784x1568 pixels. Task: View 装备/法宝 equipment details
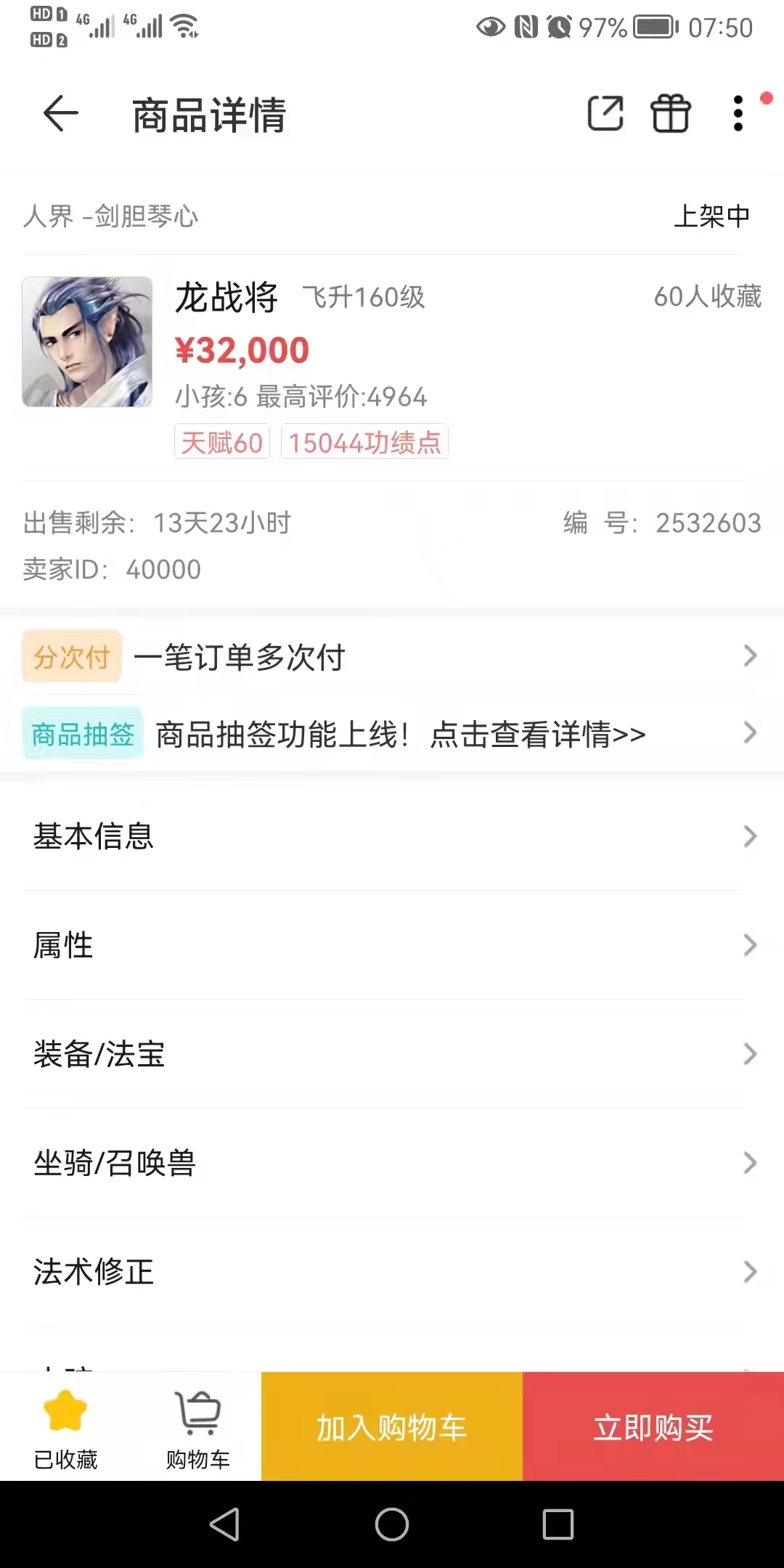coord(392,1054)
